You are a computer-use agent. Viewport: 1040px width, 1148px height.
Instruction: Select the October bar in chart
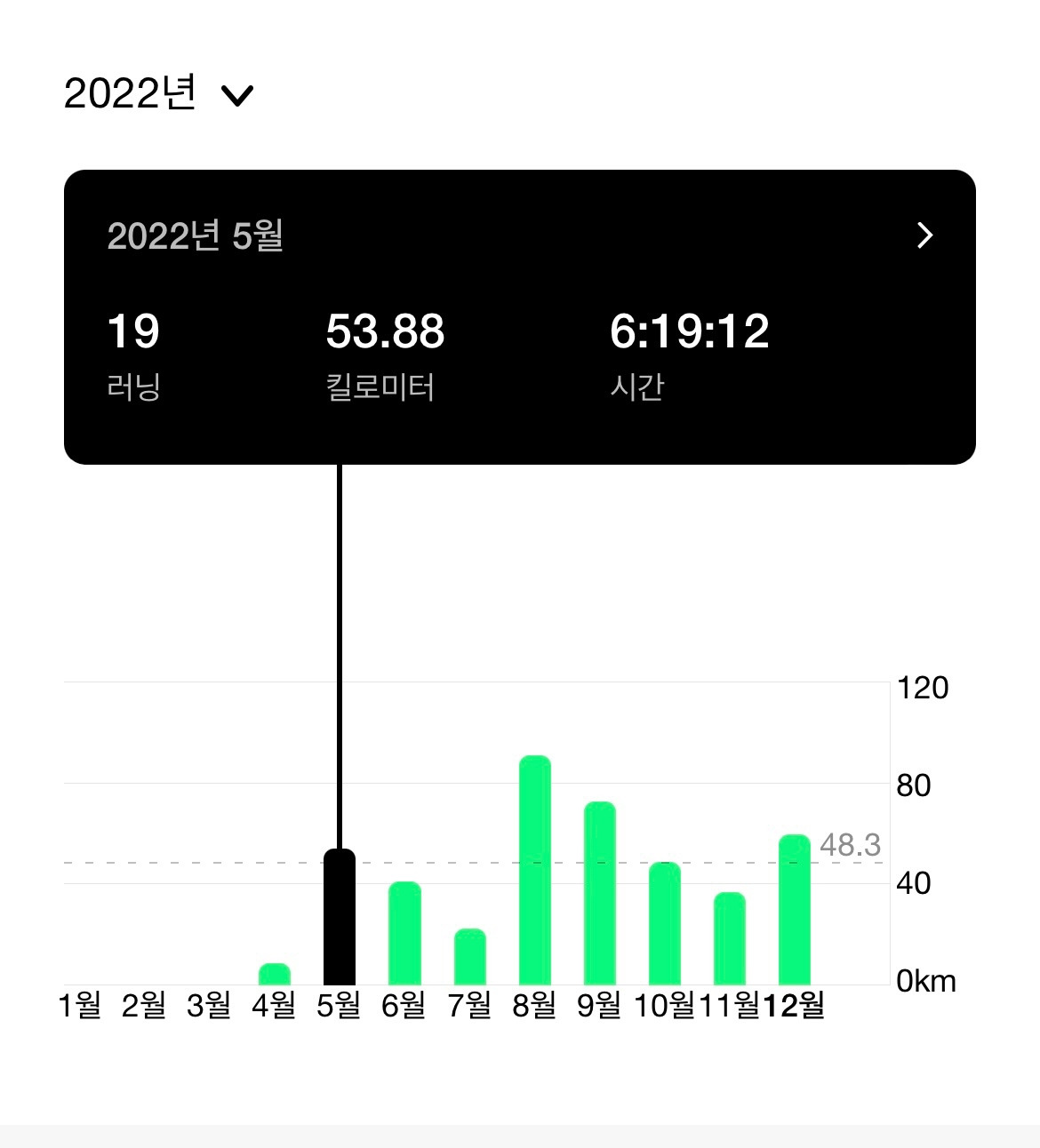(x=665, y=924)
